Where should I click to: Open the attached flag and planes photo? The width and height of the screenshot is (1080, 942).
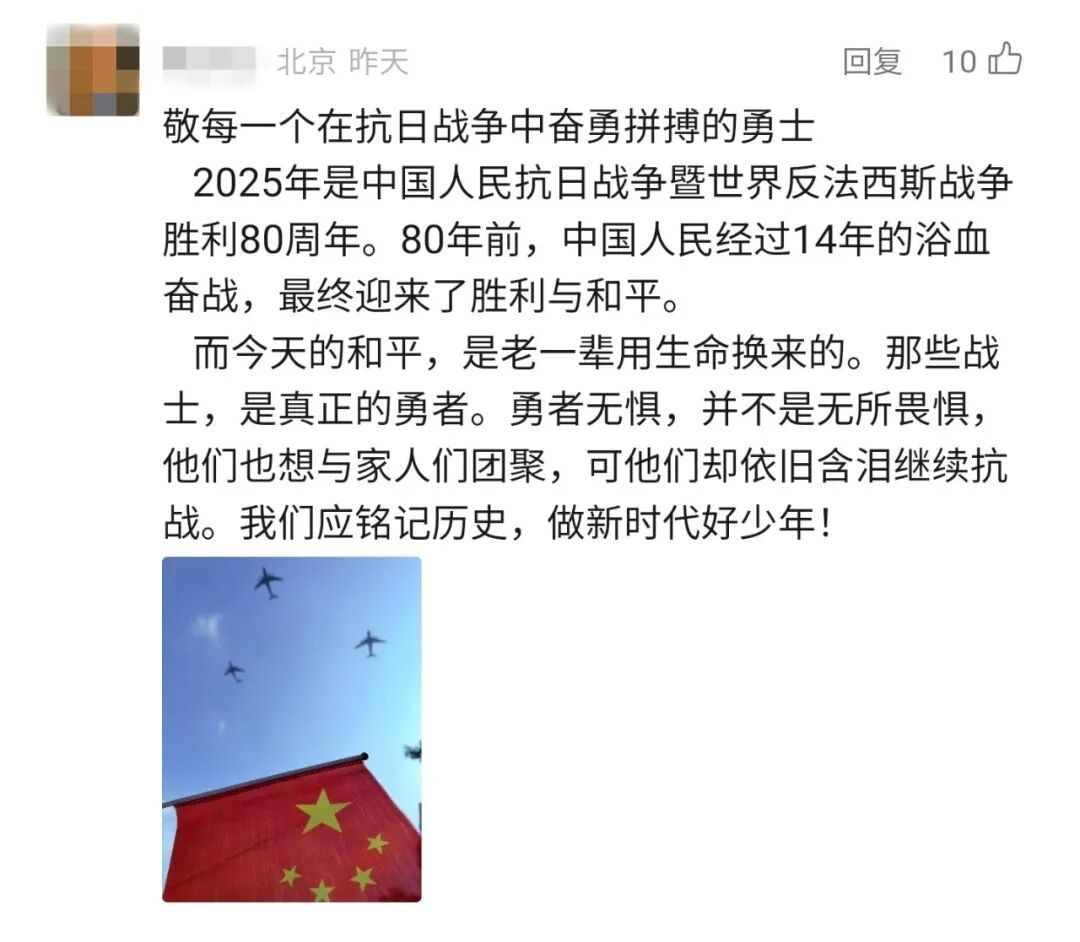tap(292, 729)
